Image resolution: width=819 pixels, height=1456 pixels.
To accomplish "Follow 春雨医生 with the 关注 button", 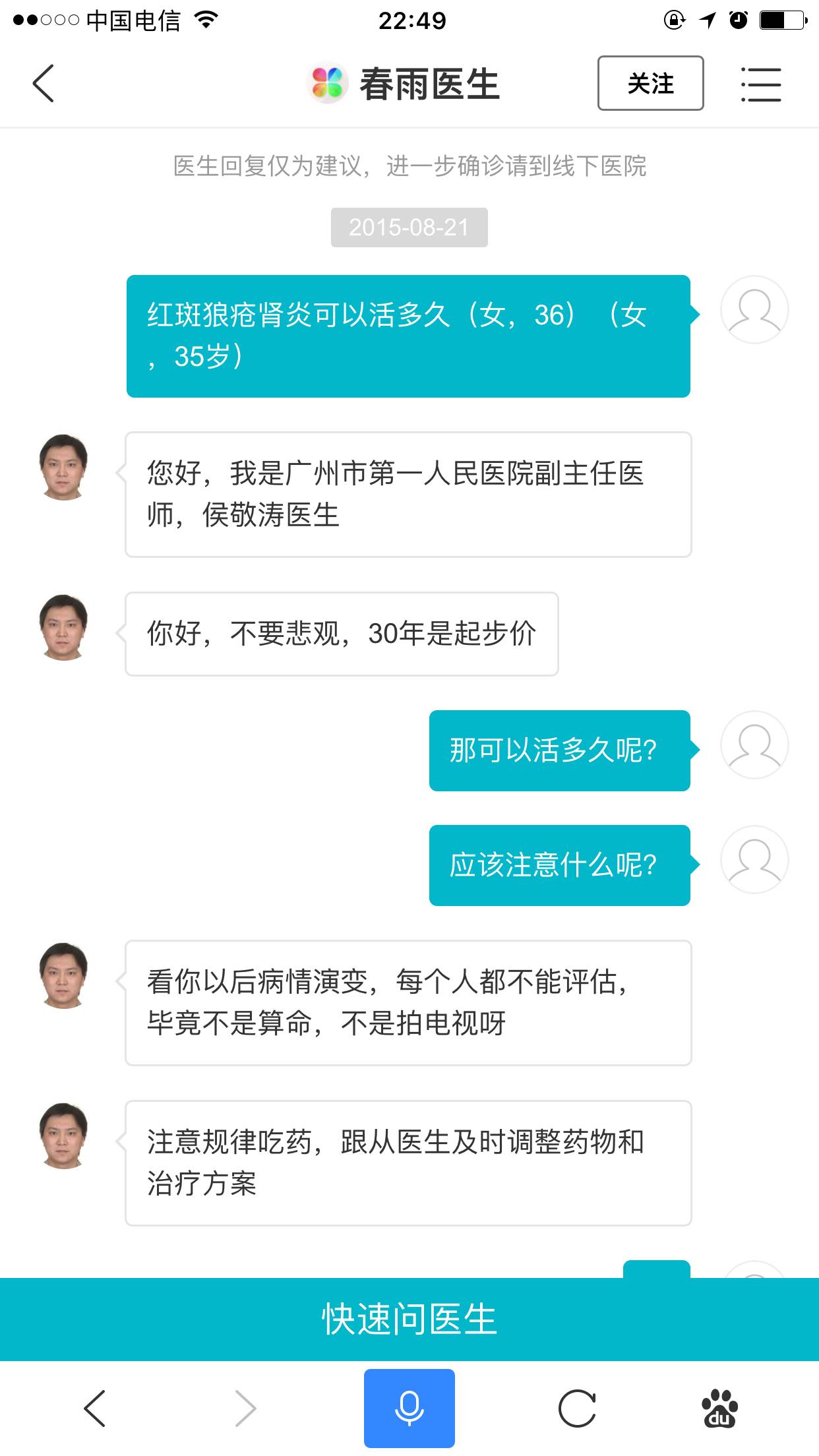I will pyautogui.click(x=650, y=83).
